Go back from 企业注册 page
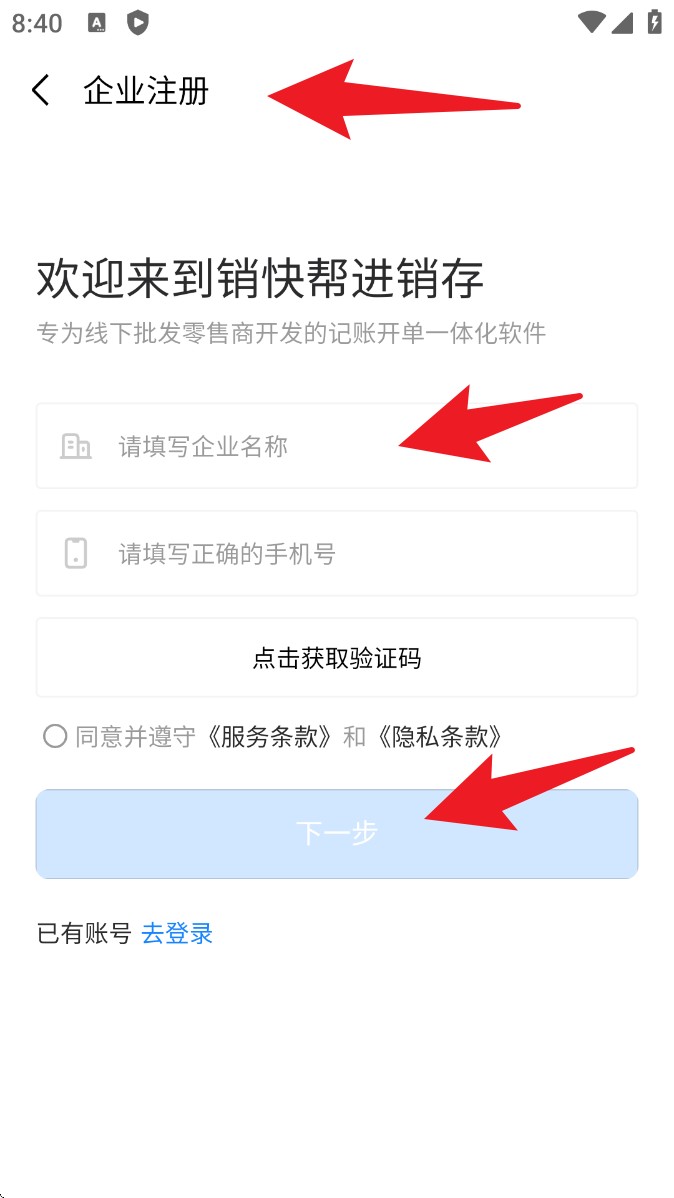 click(40, 91)
